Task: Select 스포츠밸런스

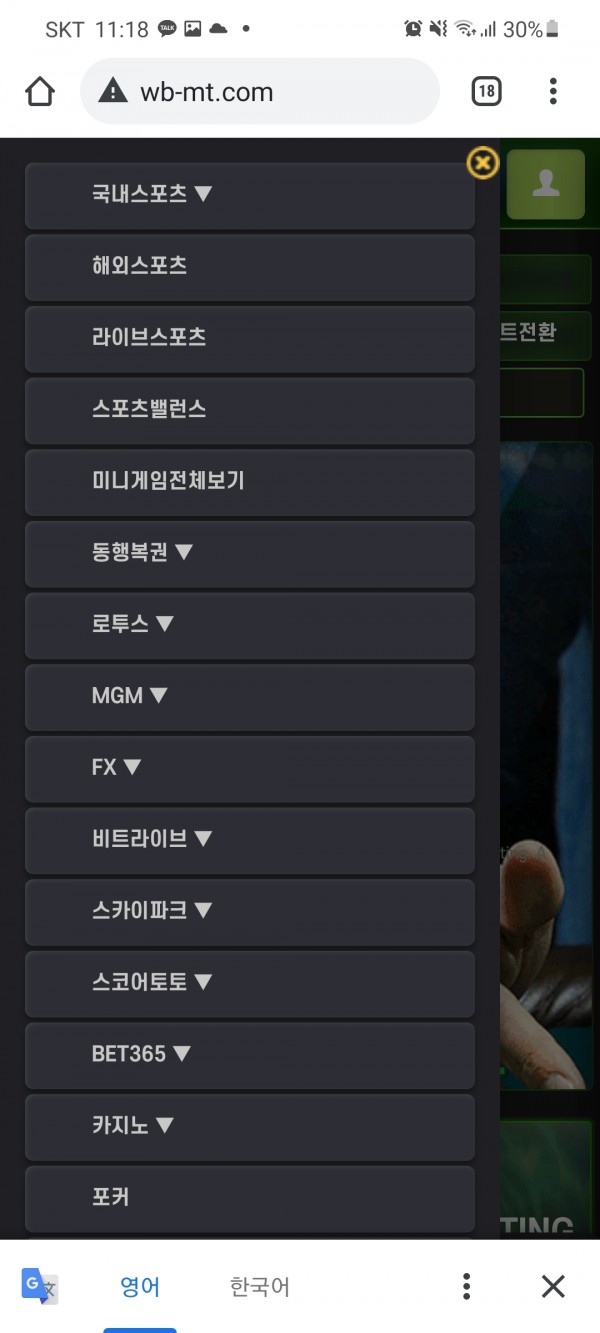Action: point(250,410)
